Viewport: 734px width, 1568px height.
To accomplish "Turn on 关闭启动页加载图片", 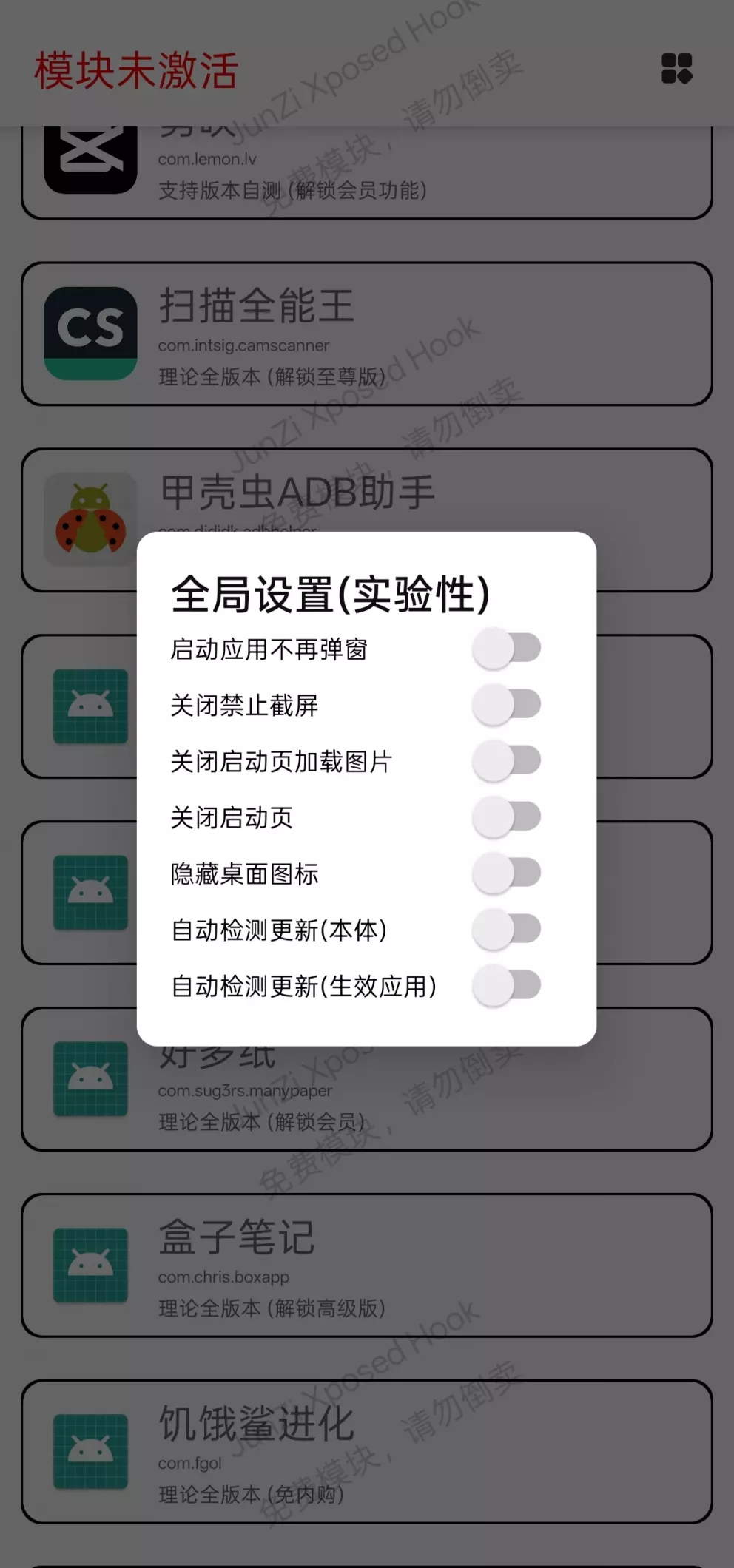I will pyautogui.click(x=507, y=761).
